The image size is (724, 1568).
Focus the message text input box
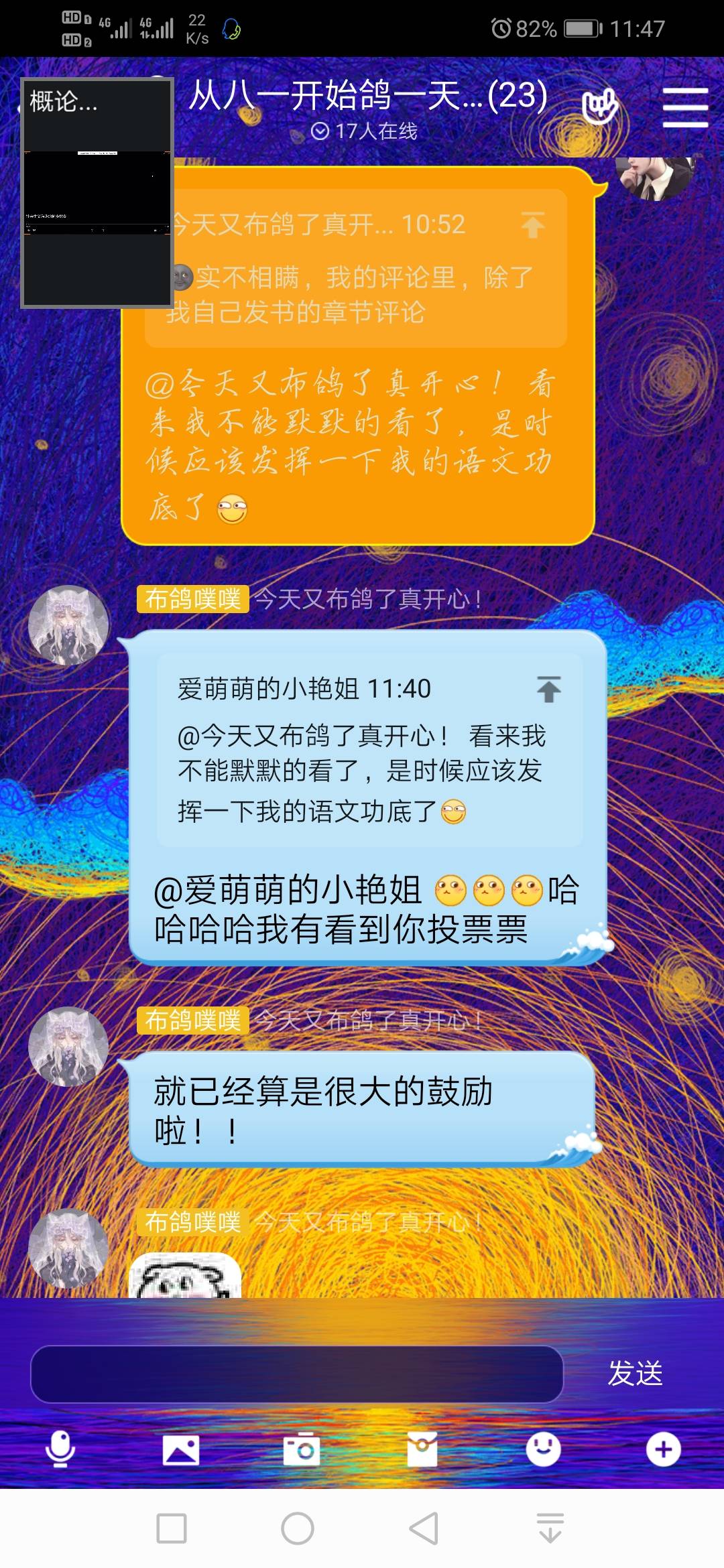click(x=296, y=1374)
